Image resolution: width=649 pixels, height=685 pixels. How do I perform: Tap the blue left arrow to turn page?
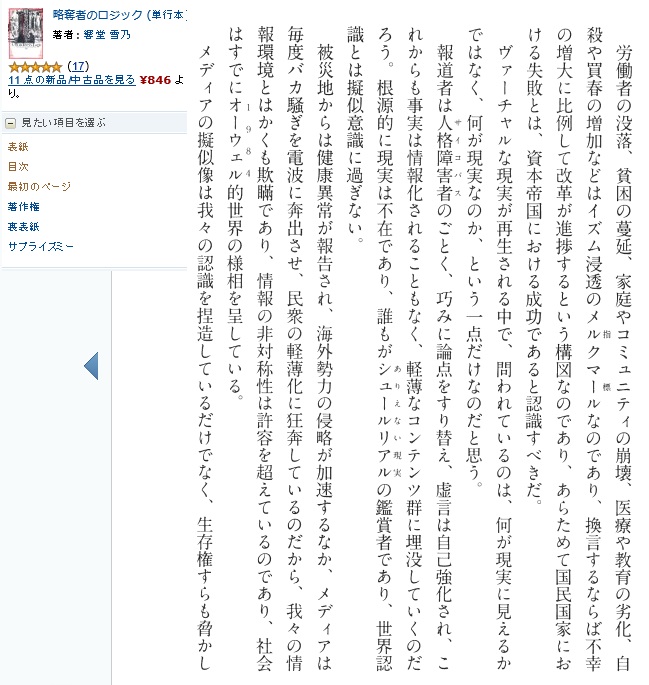(90, 366)
